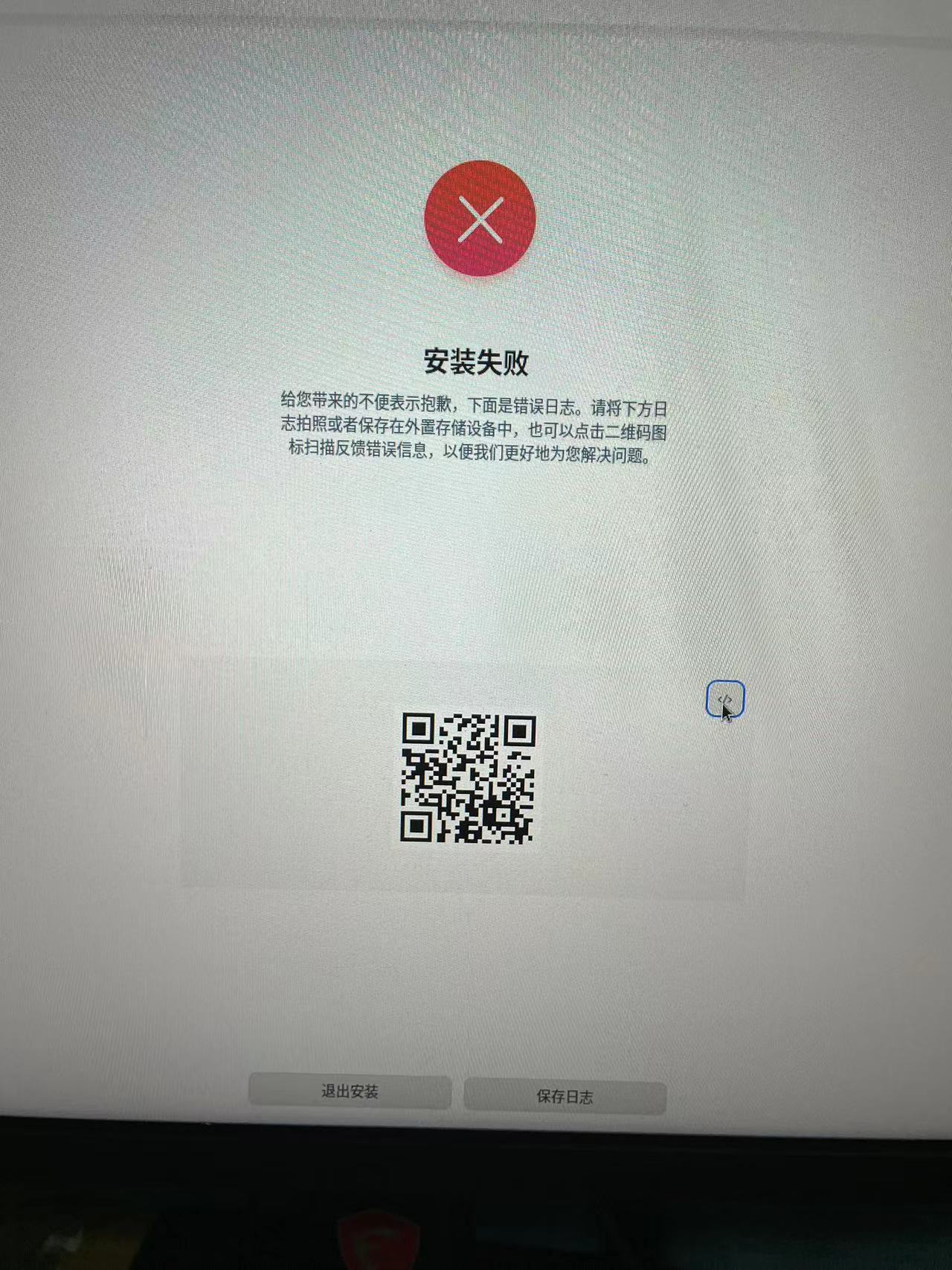Switch to the log view via code icon
952x1270 pixels.
coord(724,699)
